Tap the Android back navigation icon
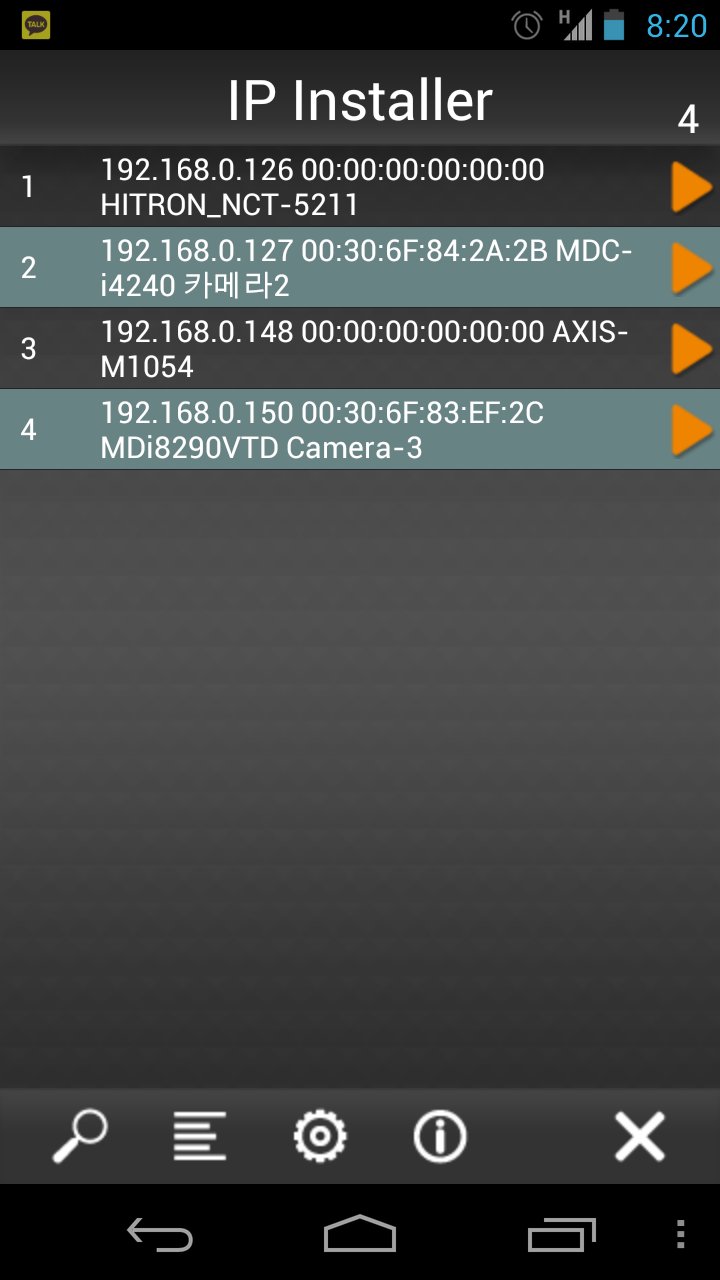720x1280 pixels. click(160, 1237)
